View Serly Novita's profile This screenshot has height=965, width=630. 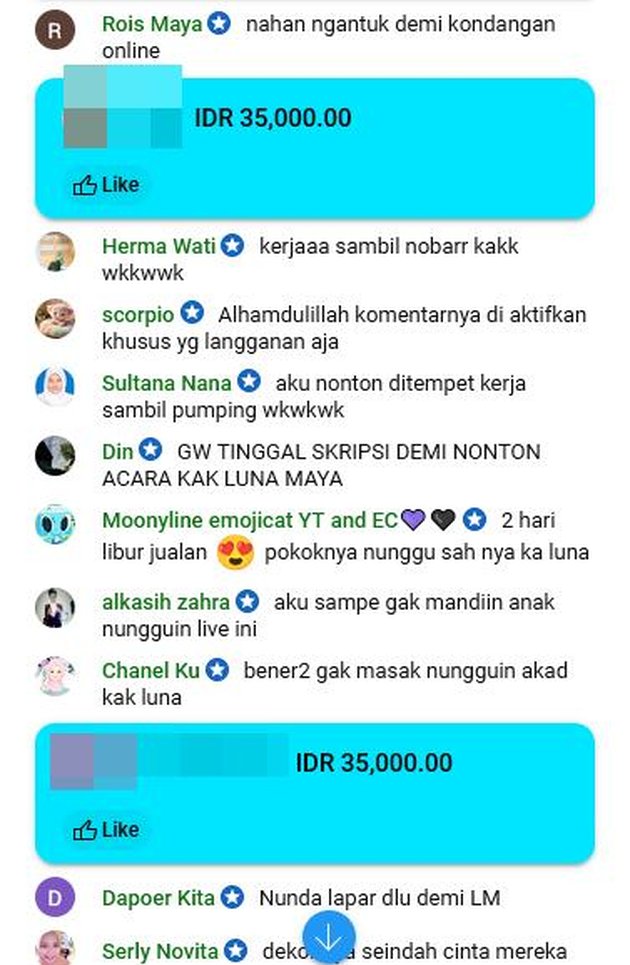tap(160, 951)
